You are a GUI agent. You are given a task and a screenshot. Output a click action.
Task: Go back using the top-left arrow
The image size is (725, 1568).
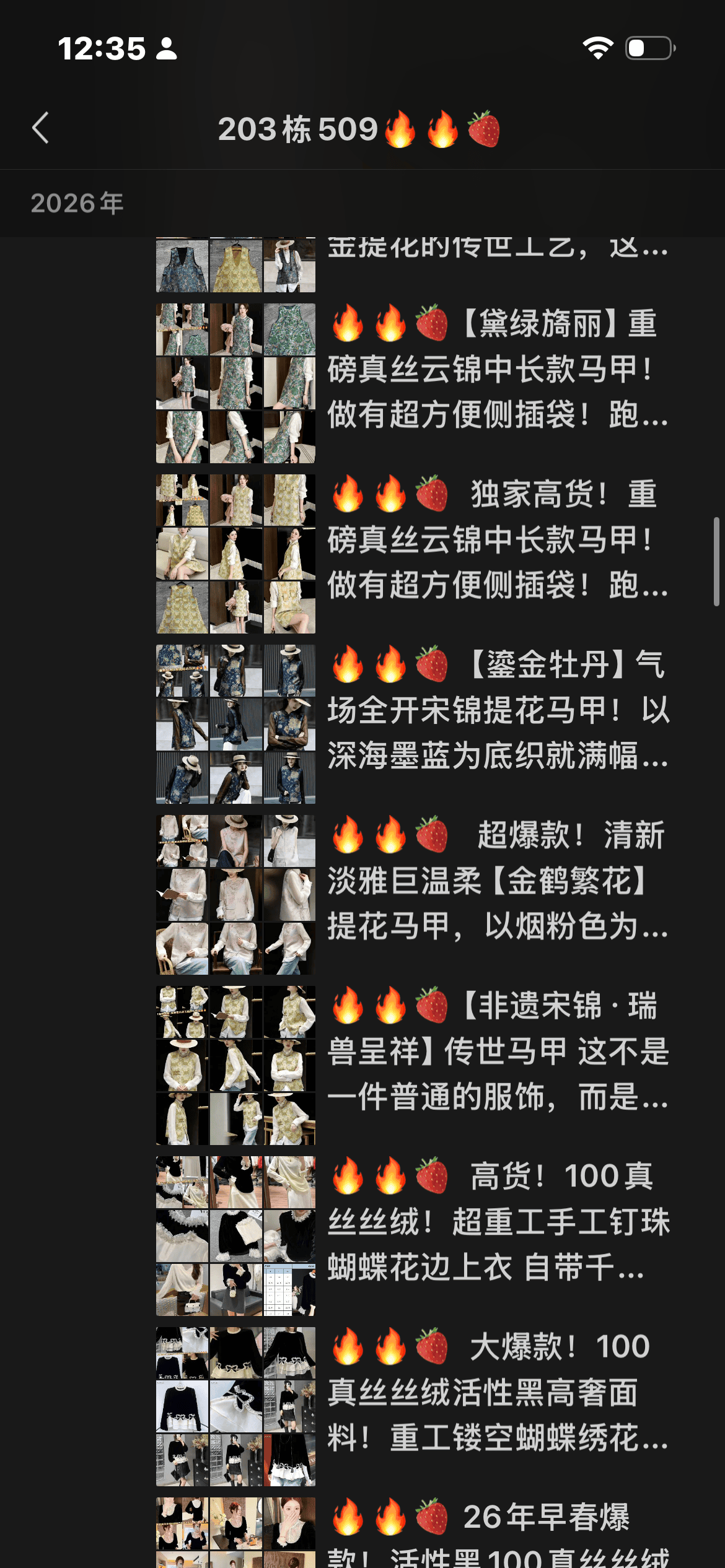click(x=41, y=128)
